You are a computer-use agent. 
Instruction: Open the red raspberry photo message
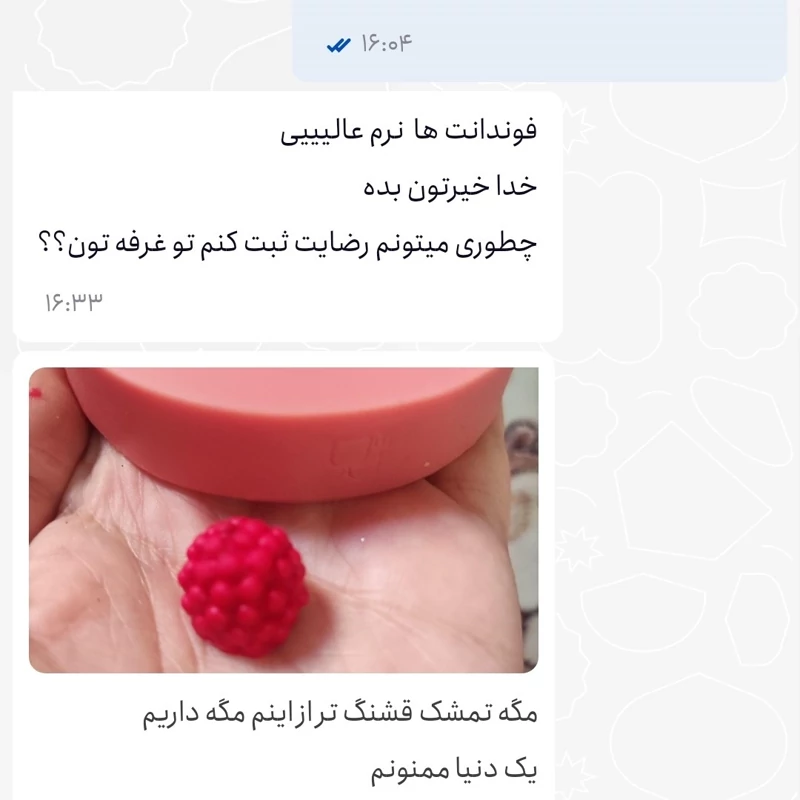click(x=284, y=520)
